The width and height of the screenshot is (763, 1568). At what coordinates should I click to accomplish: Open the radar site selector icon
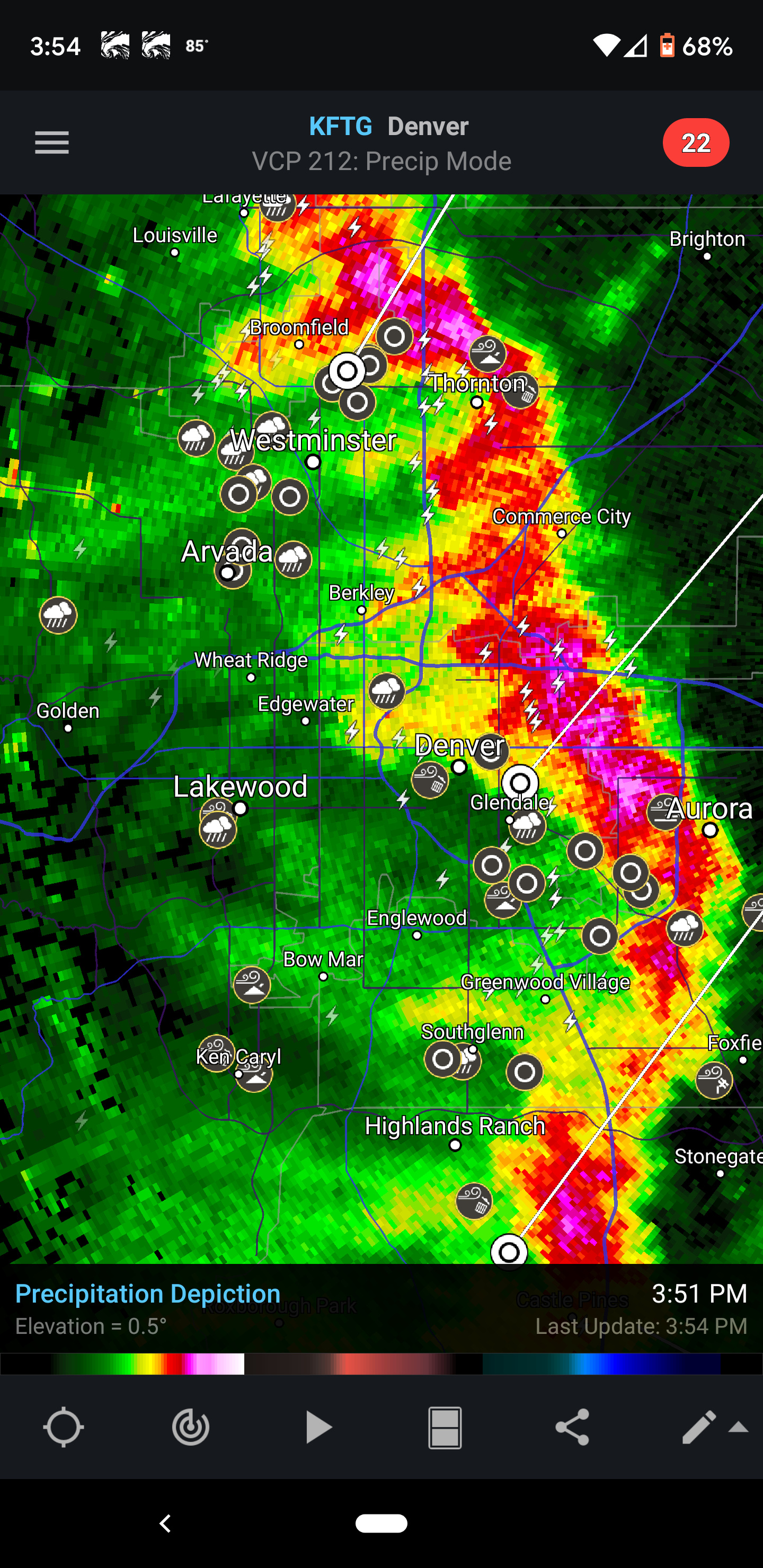(190, 1427)
